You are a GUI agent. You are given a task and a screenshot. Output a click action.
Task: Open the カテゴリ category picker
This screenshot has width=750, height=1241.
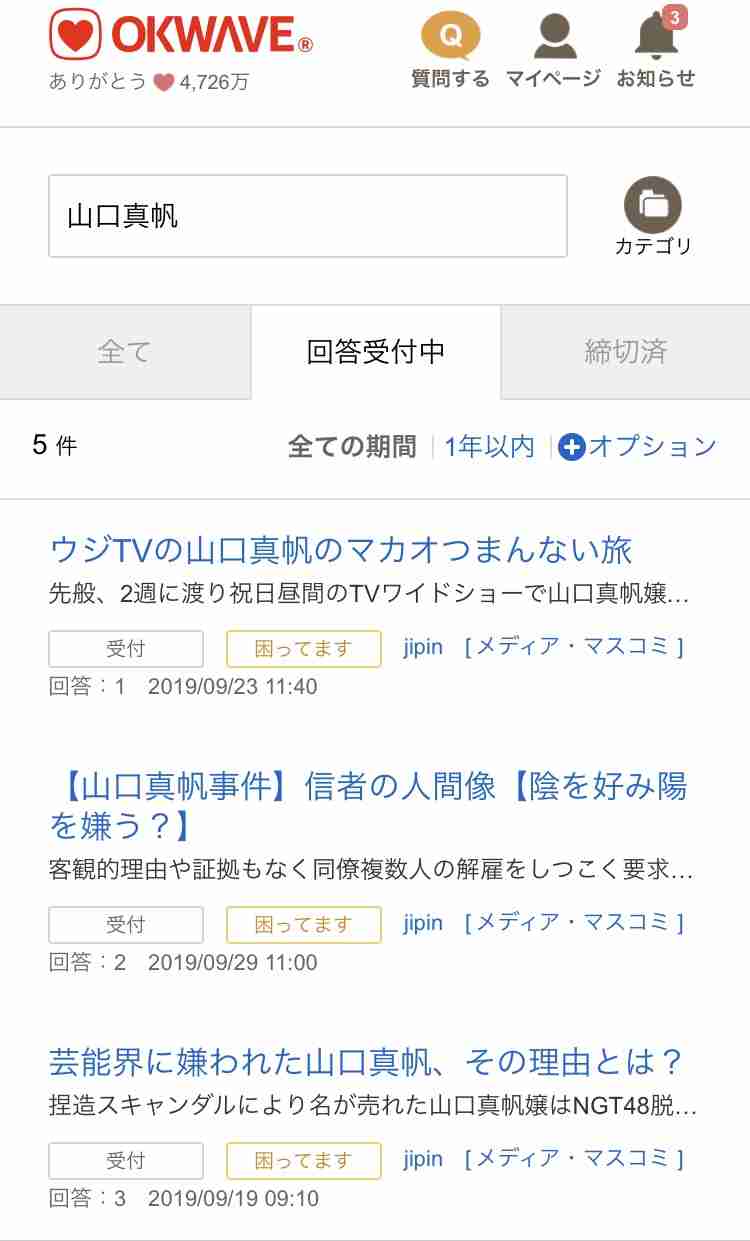(x=653, y=217)
